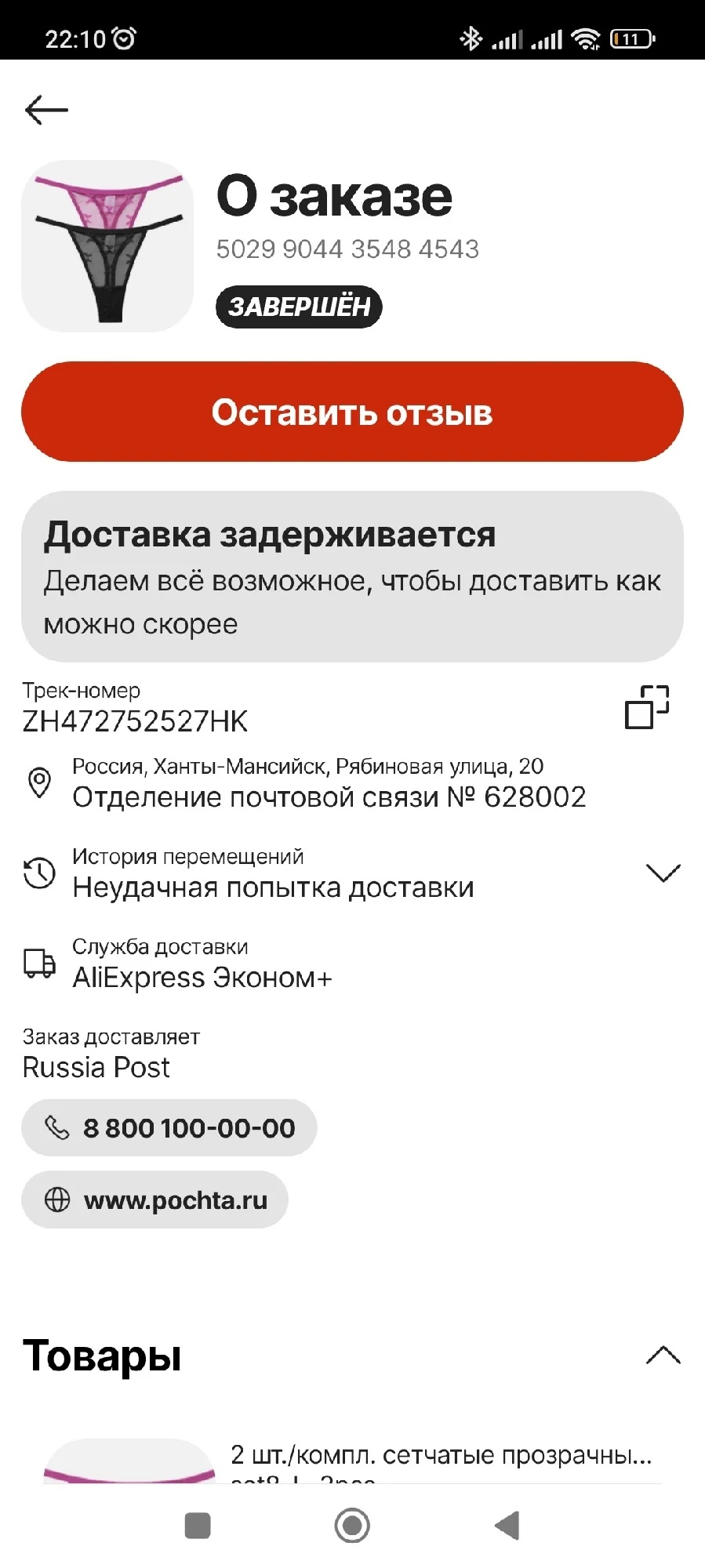Tap the 'Оставить отзыв' button
Viewport: 705px width, 1568px height.
coord(352,412)
